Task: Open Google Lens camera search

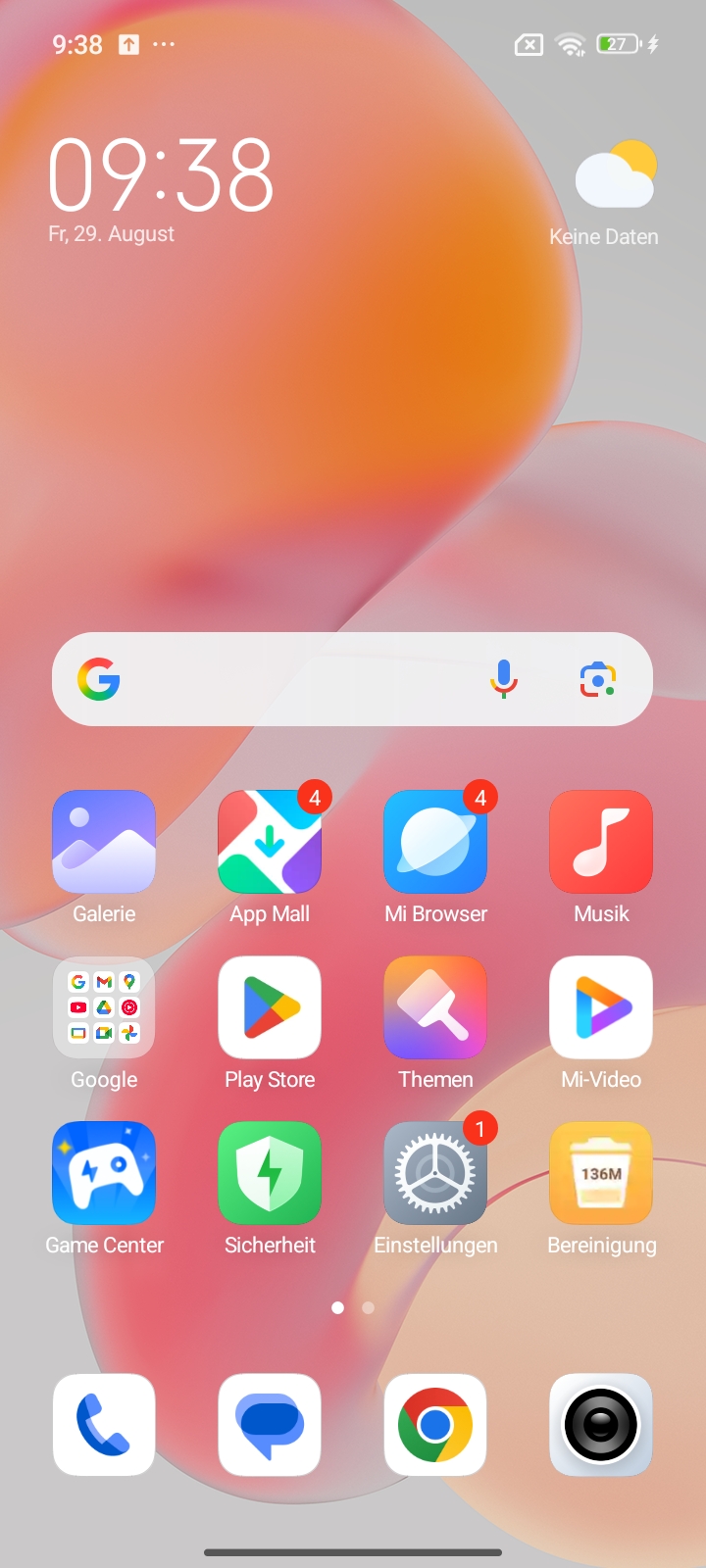Action: tap(598, 679)
